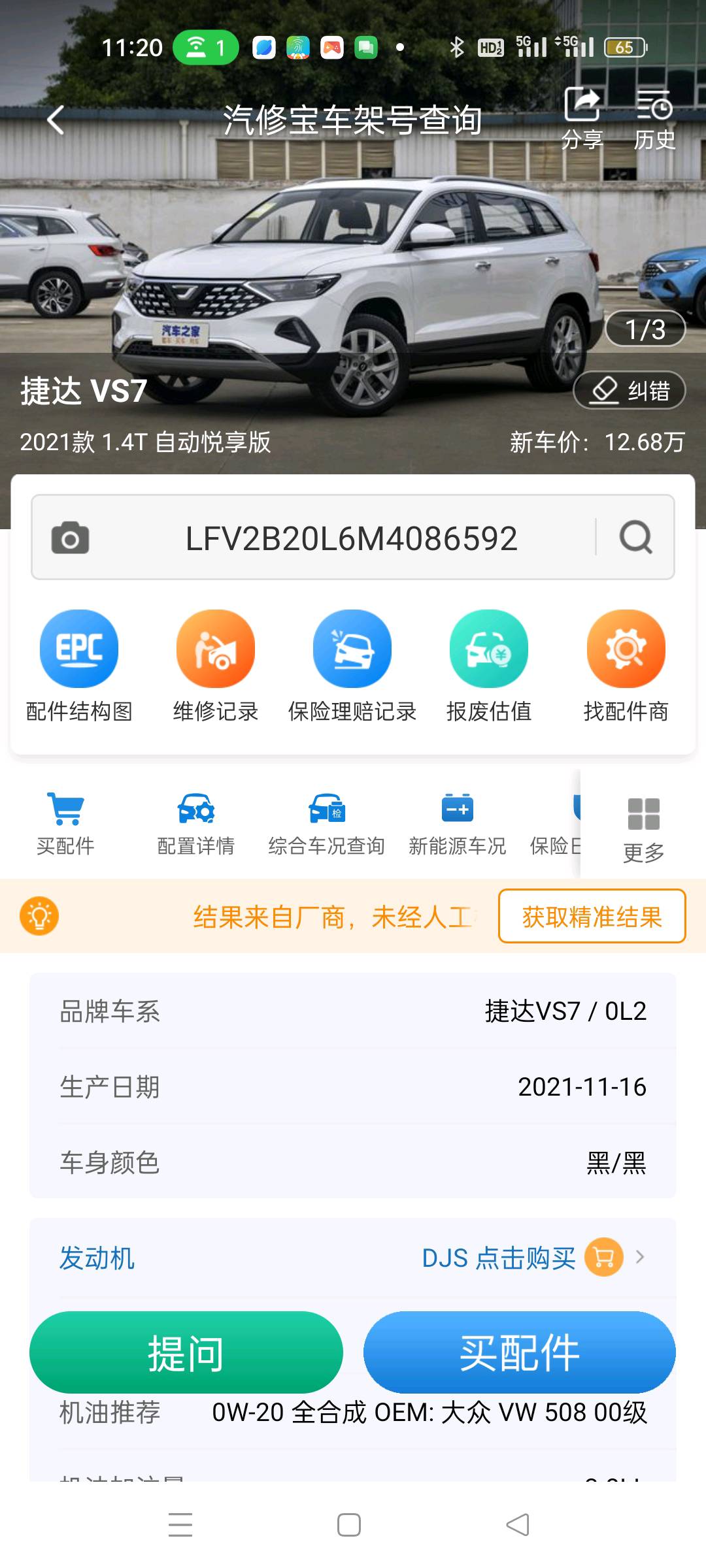Select 配置详情 configuration details
Screen dimensions: 706x1568
196,823
